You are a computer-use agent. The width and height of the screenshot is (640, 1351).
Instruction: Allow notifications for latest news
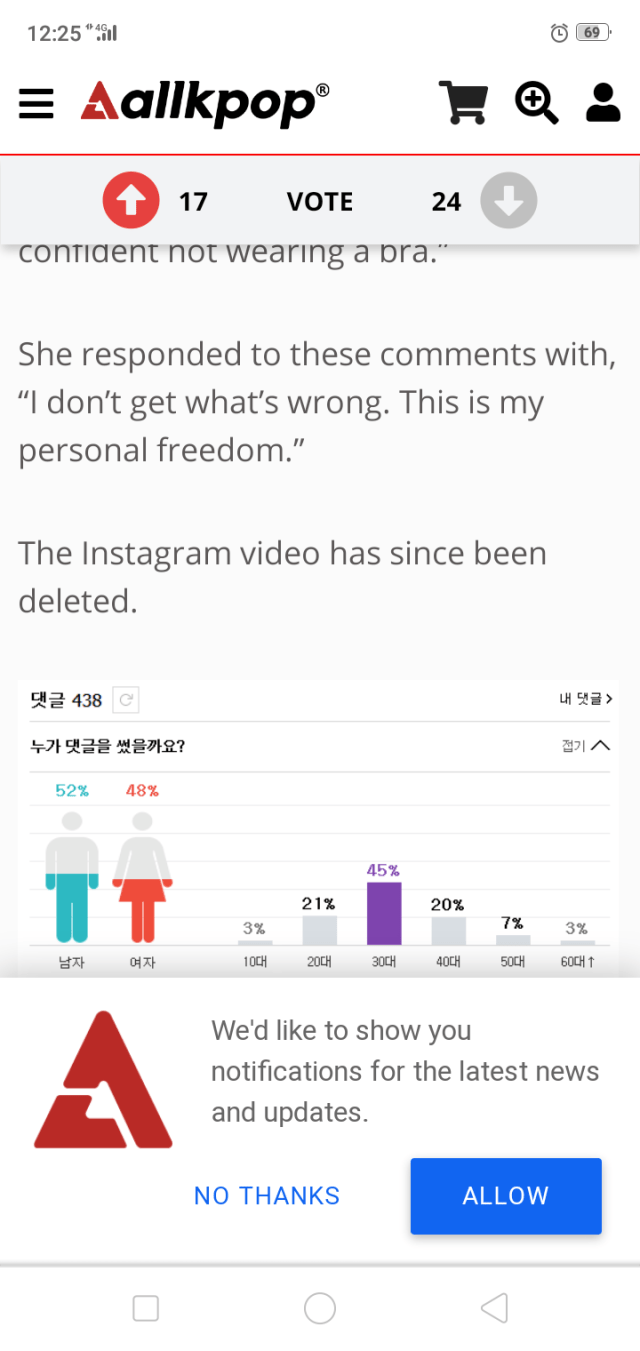505,1195
